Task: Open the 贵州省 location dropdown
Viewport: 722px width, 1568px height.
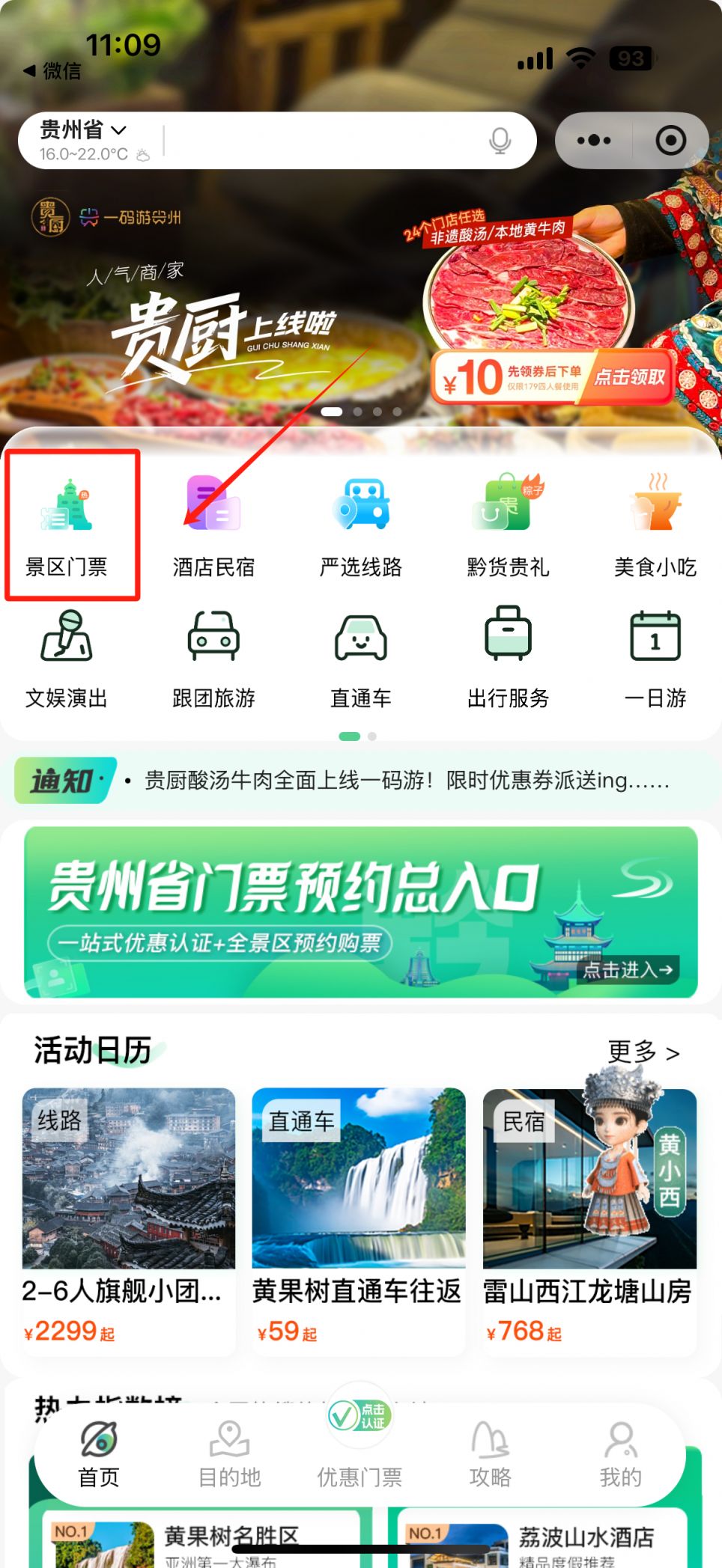Action: 82,131
